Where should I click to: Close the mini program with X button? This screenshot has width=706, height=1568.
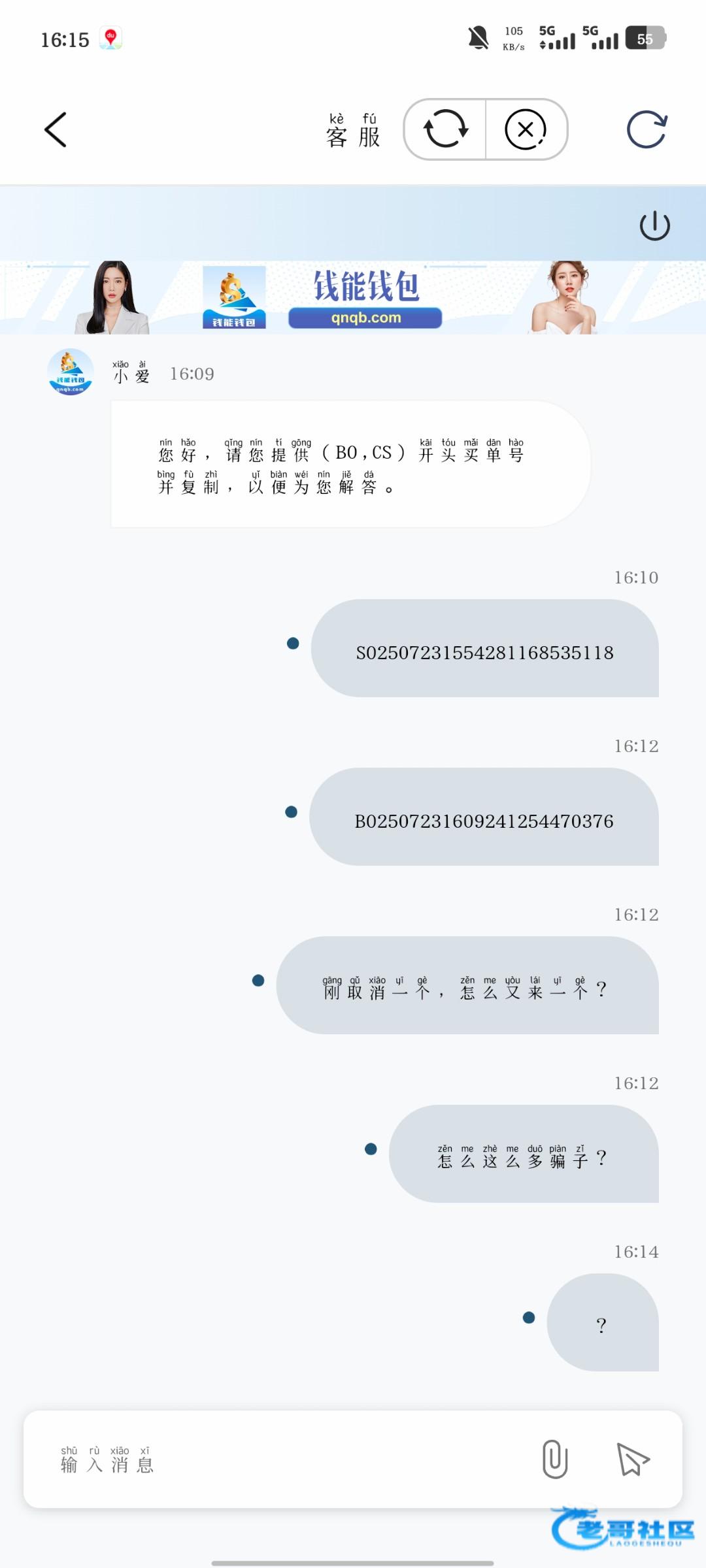coord(526,129)
